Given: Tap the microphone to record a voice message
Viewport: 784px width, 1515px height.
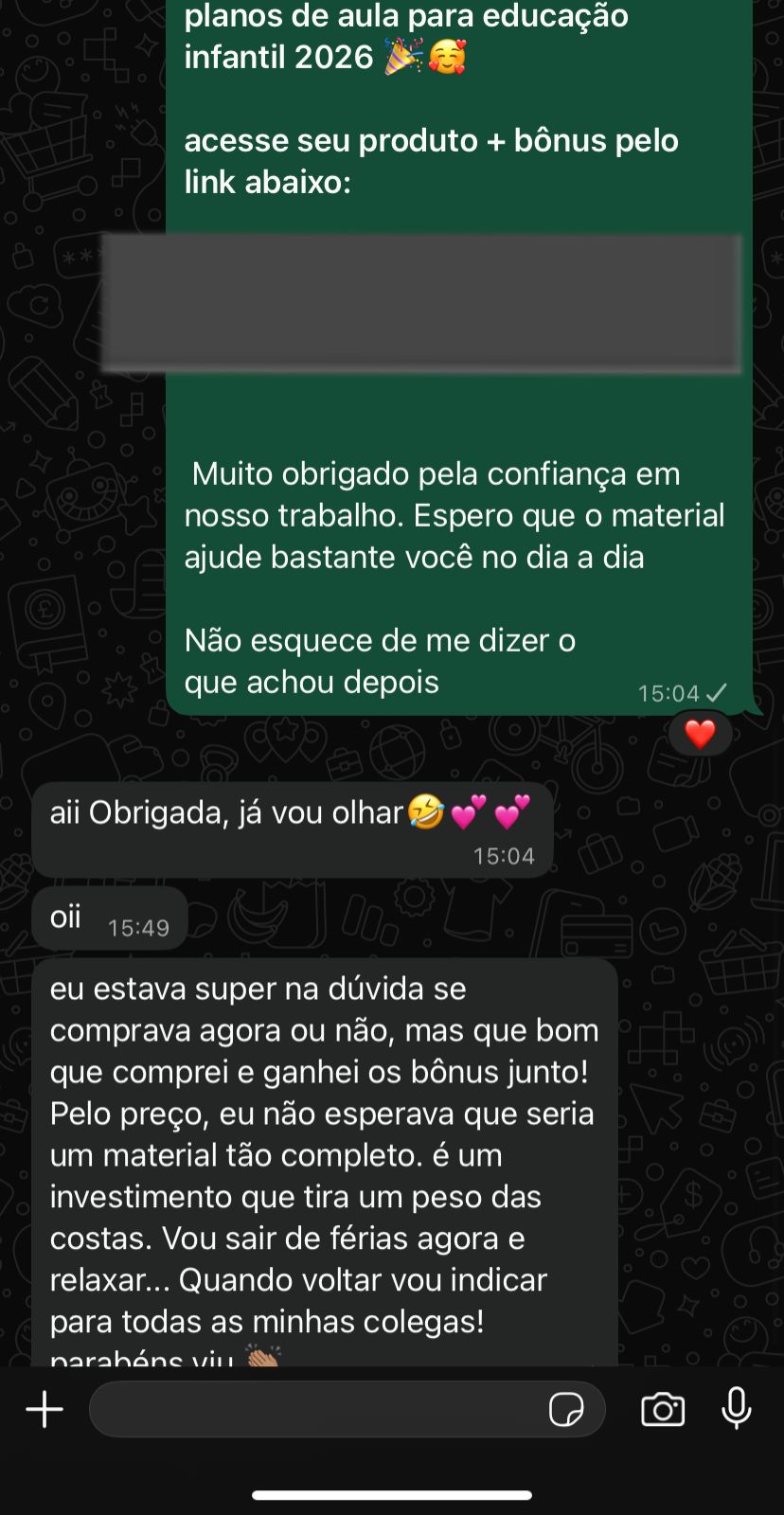Looking at the screenshot, I should tap(738, 1409).
